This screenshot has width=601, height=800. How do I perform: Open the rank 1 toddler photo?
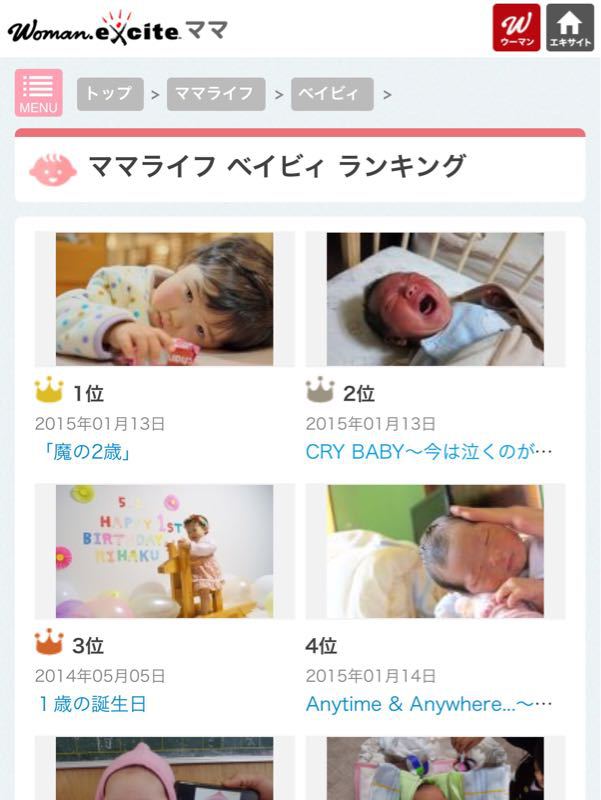tap(164, 299)
